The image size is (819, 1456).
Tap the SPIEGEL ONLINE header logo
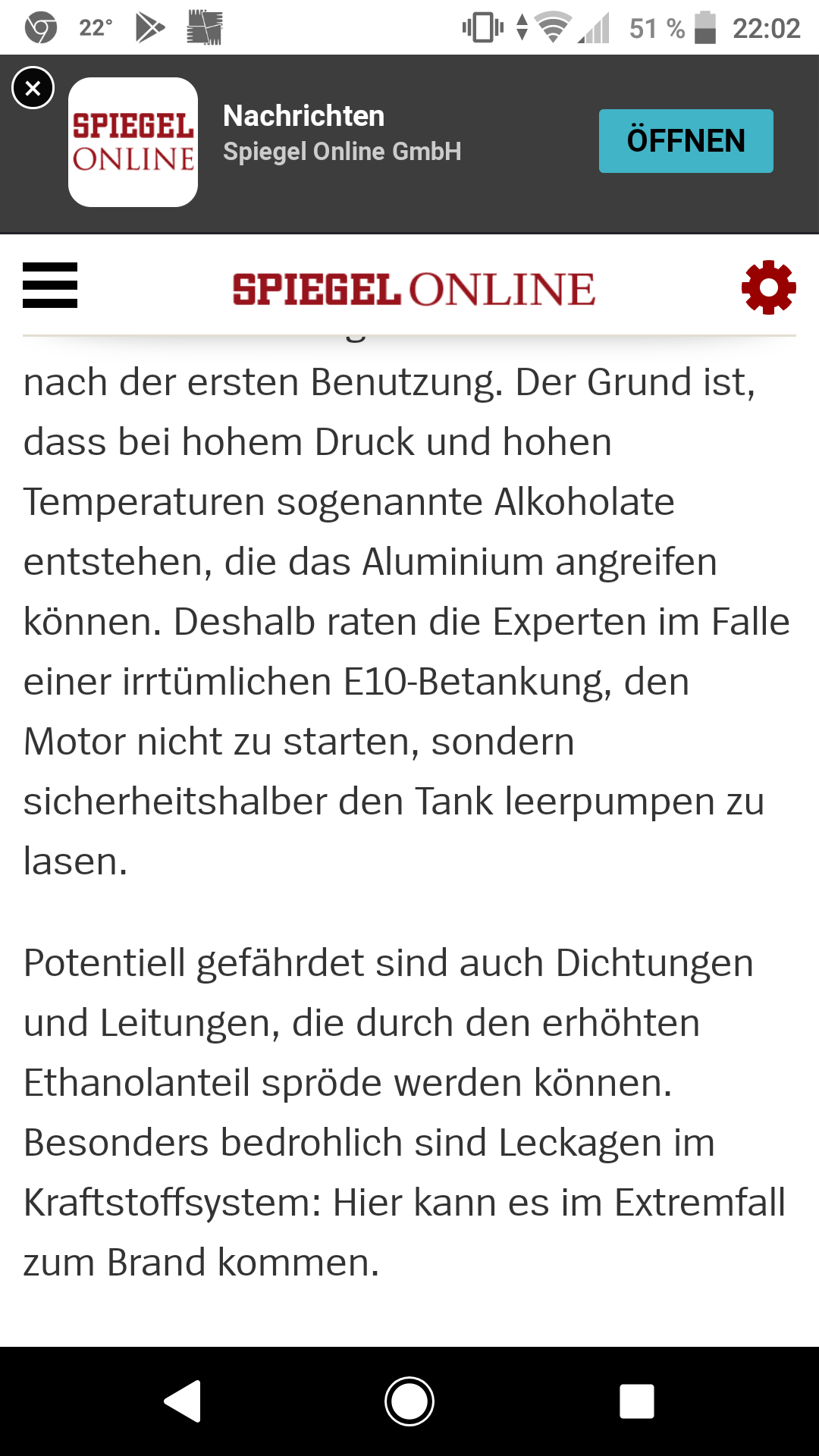click(x=413, y=290)
